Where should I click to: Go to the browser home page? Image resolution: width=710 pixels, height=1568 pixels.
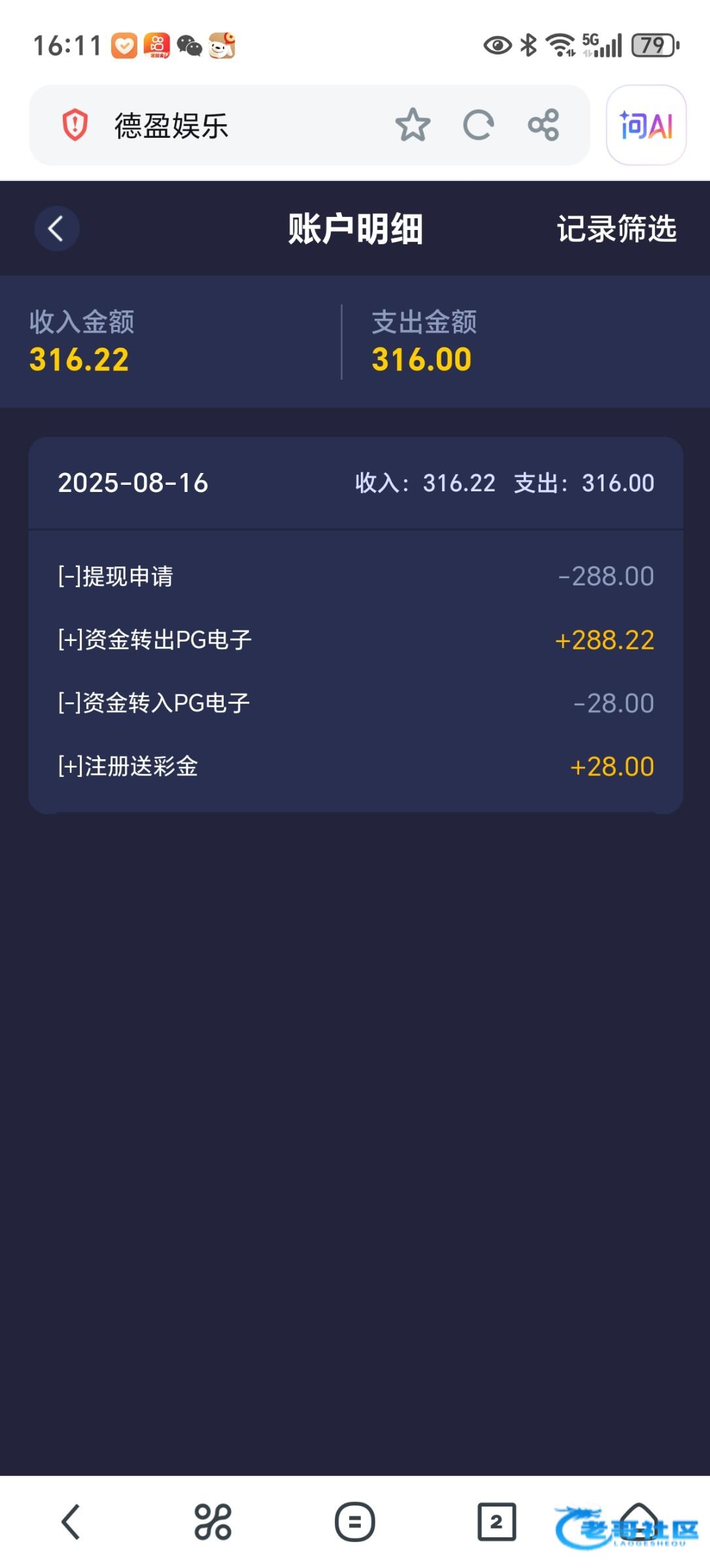(638, 1522)
